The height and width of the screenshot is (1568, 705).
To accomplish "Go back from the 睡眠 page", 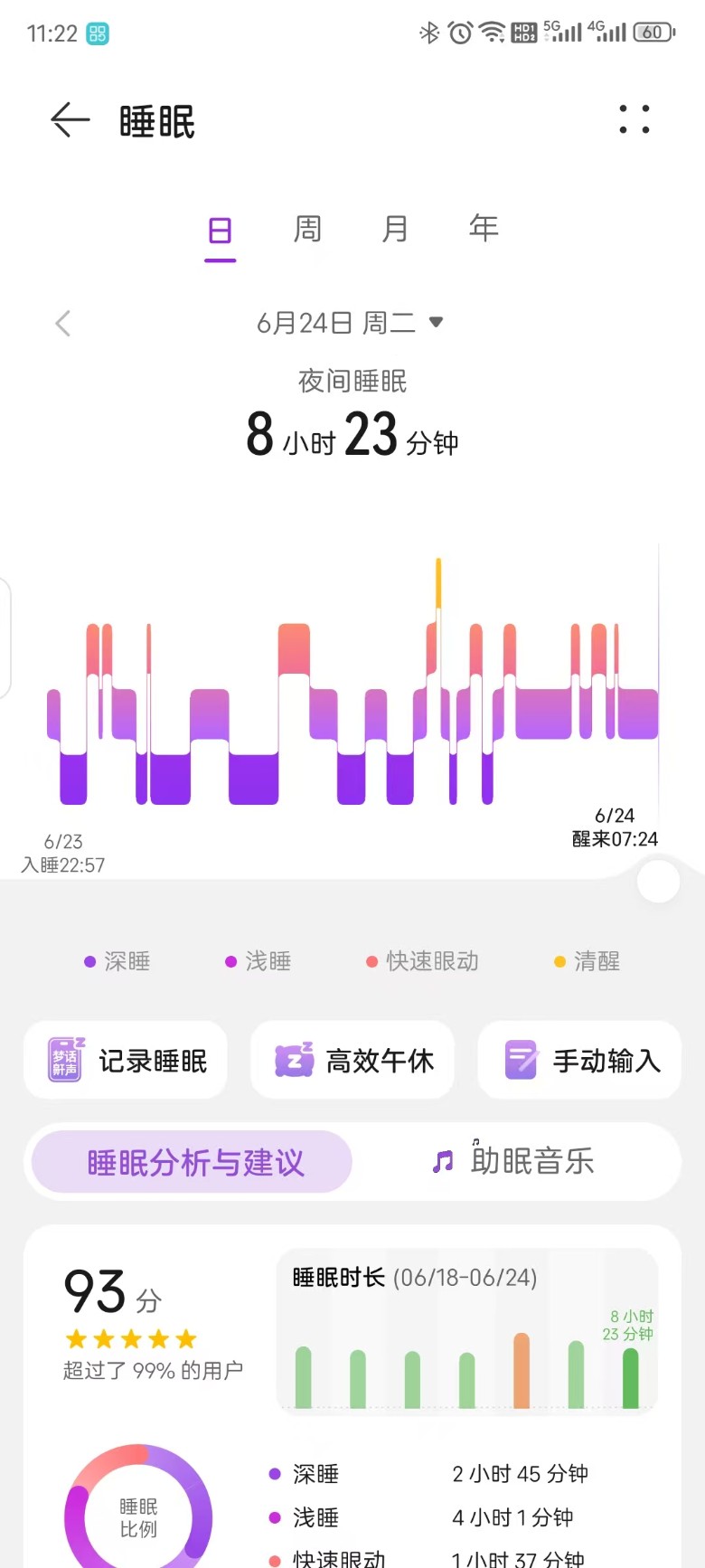I will [70, 120].
